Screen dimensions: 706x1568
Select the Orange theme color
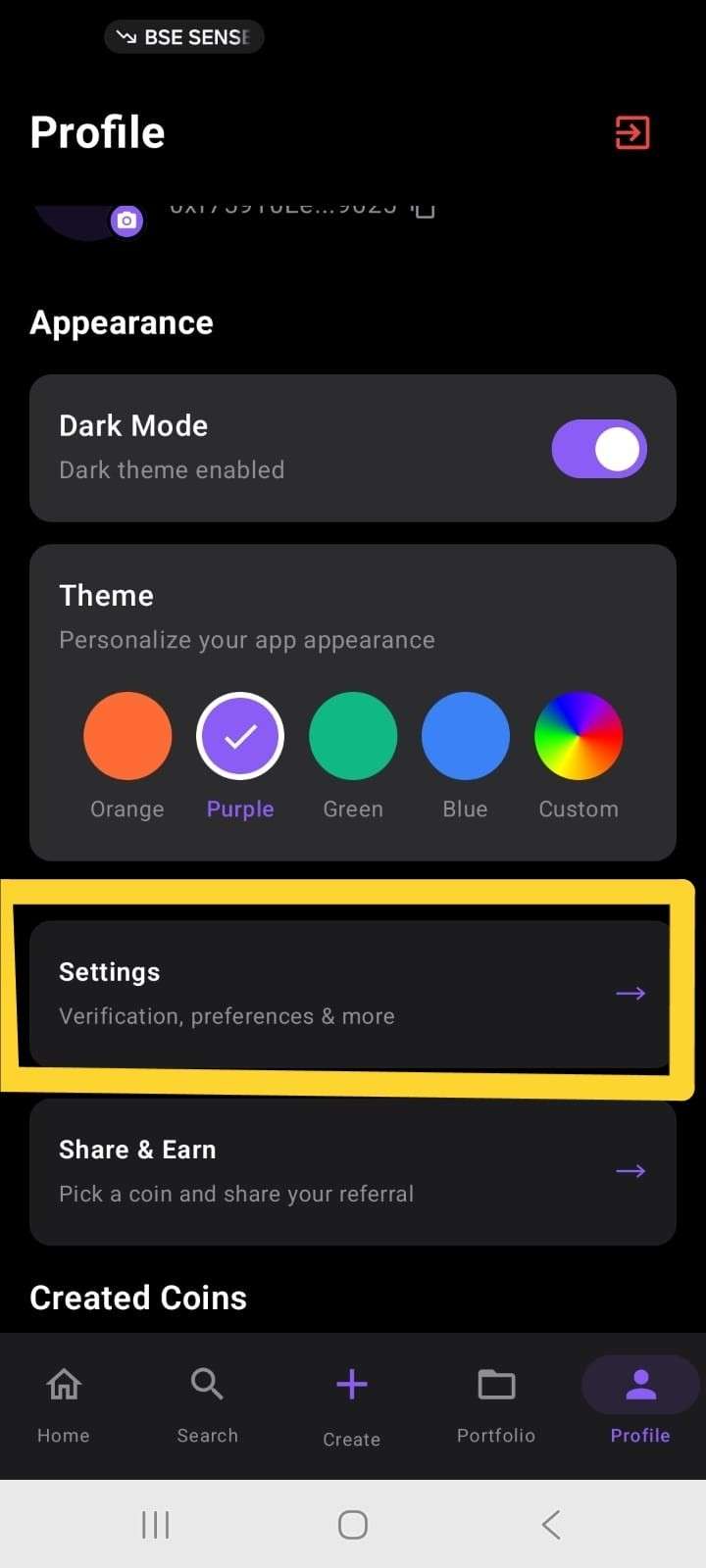click(x=127, y=736)
